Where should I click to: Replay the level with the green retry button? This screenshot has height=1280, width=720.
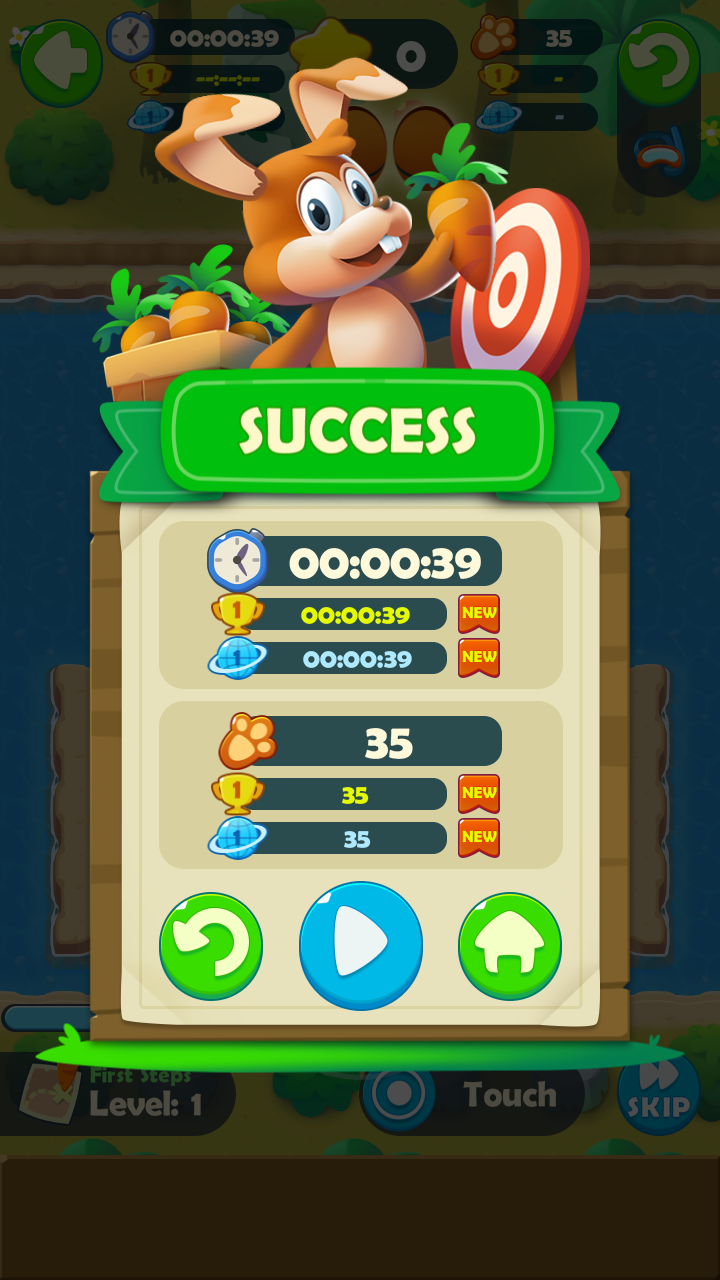point(211,946)
